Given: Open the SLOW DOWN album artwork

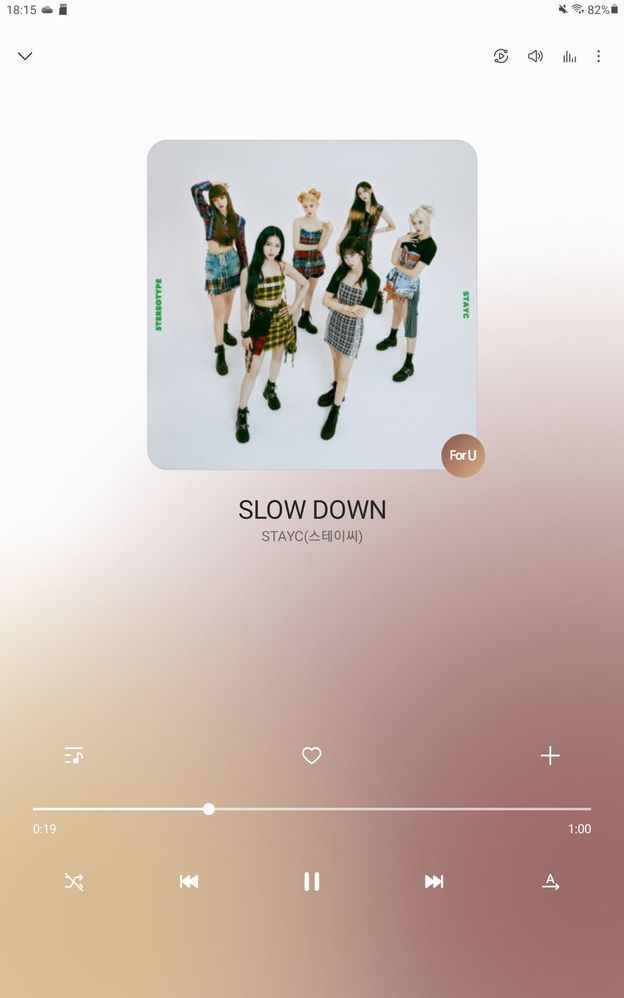Looking at the screenshot, I should pyautogui.click(x=311, y=304).
